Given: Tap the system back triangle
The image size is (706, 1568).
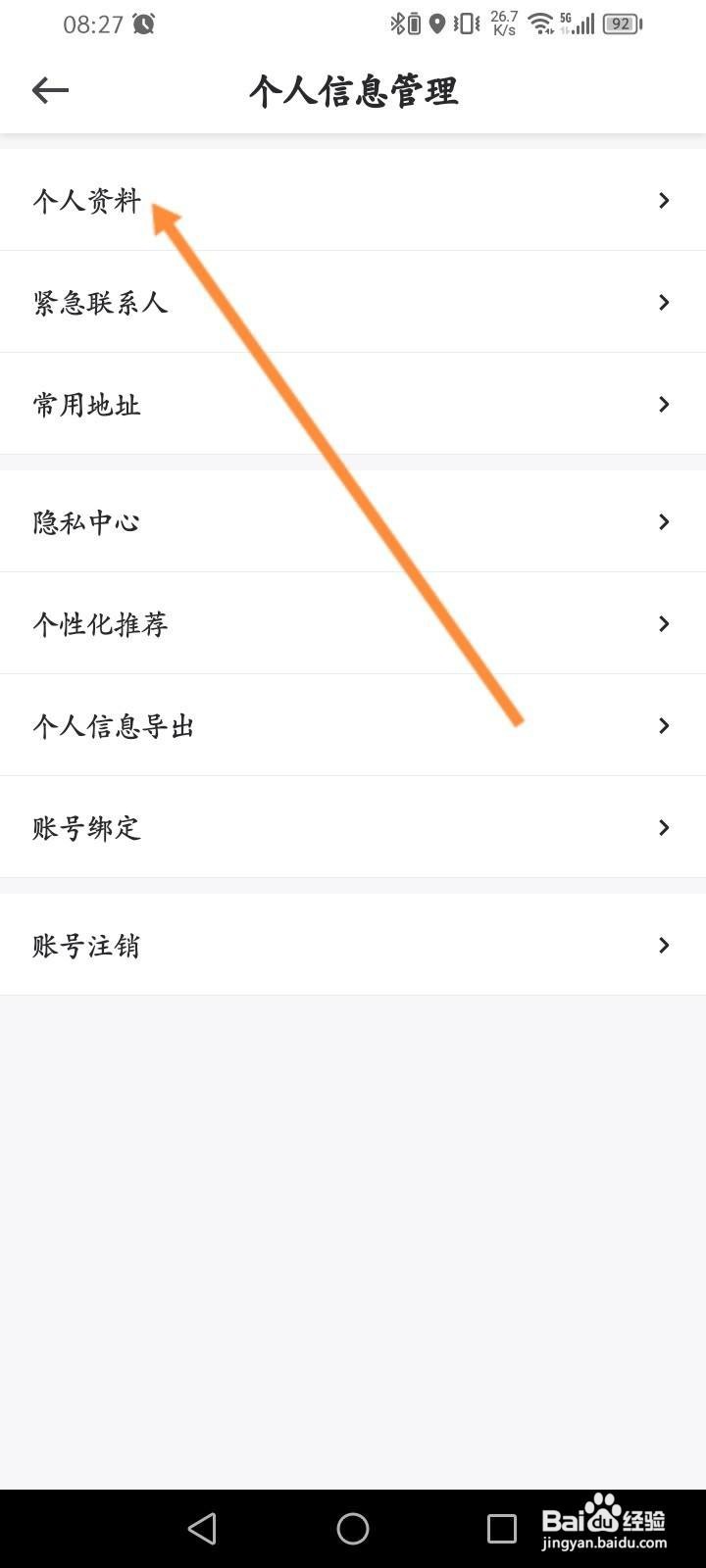Looking at the screenshot, I should (202, 1528).
